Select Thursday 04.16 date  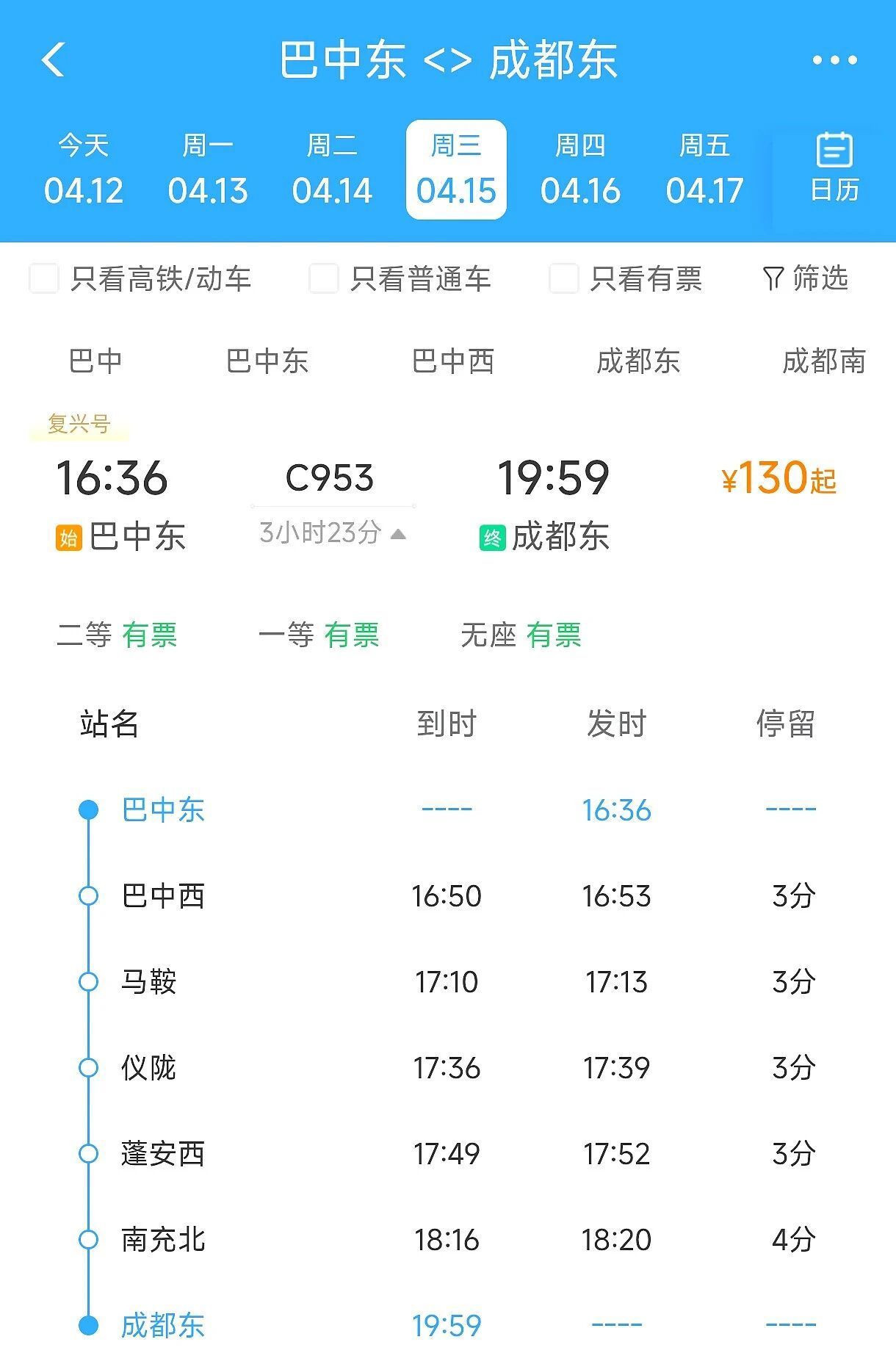580,170
